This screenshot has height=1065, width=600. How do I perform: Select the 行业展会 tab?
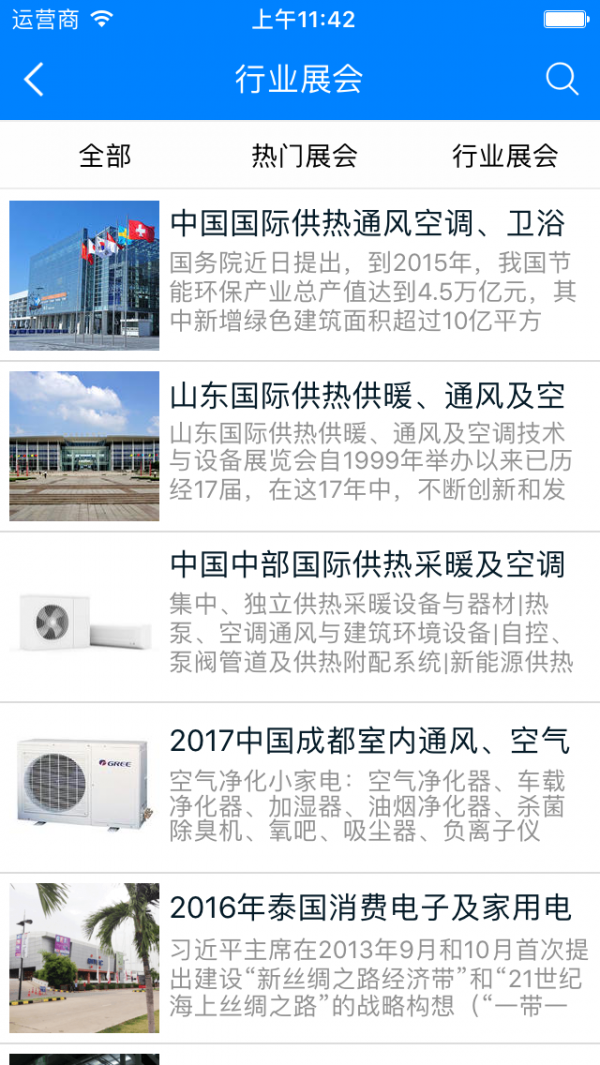pos(504,156)
